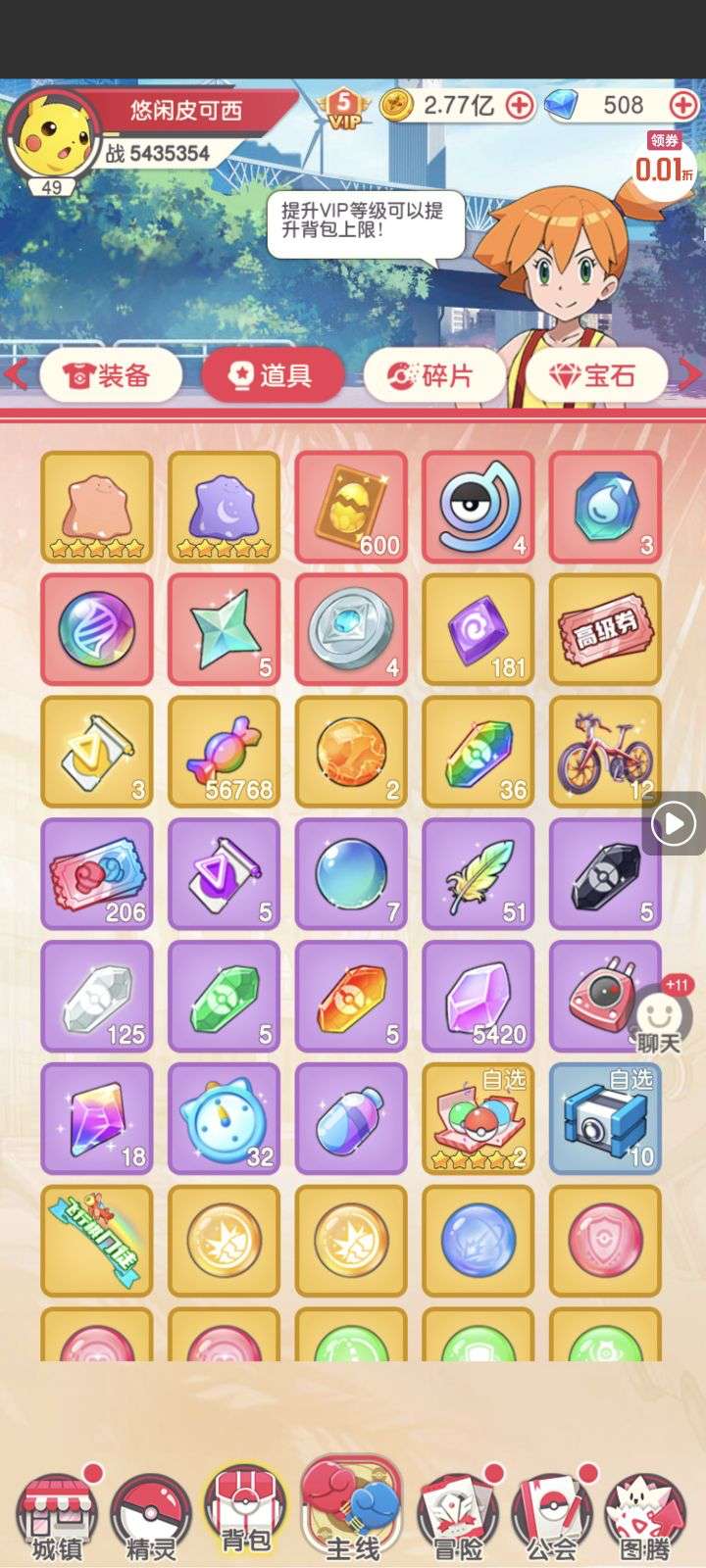The width and height of the screenshot is (706, 1568).
Task: Open the 自选 Poké Ball gift box
Action: pyautogui.click(x=479, y=1118)
